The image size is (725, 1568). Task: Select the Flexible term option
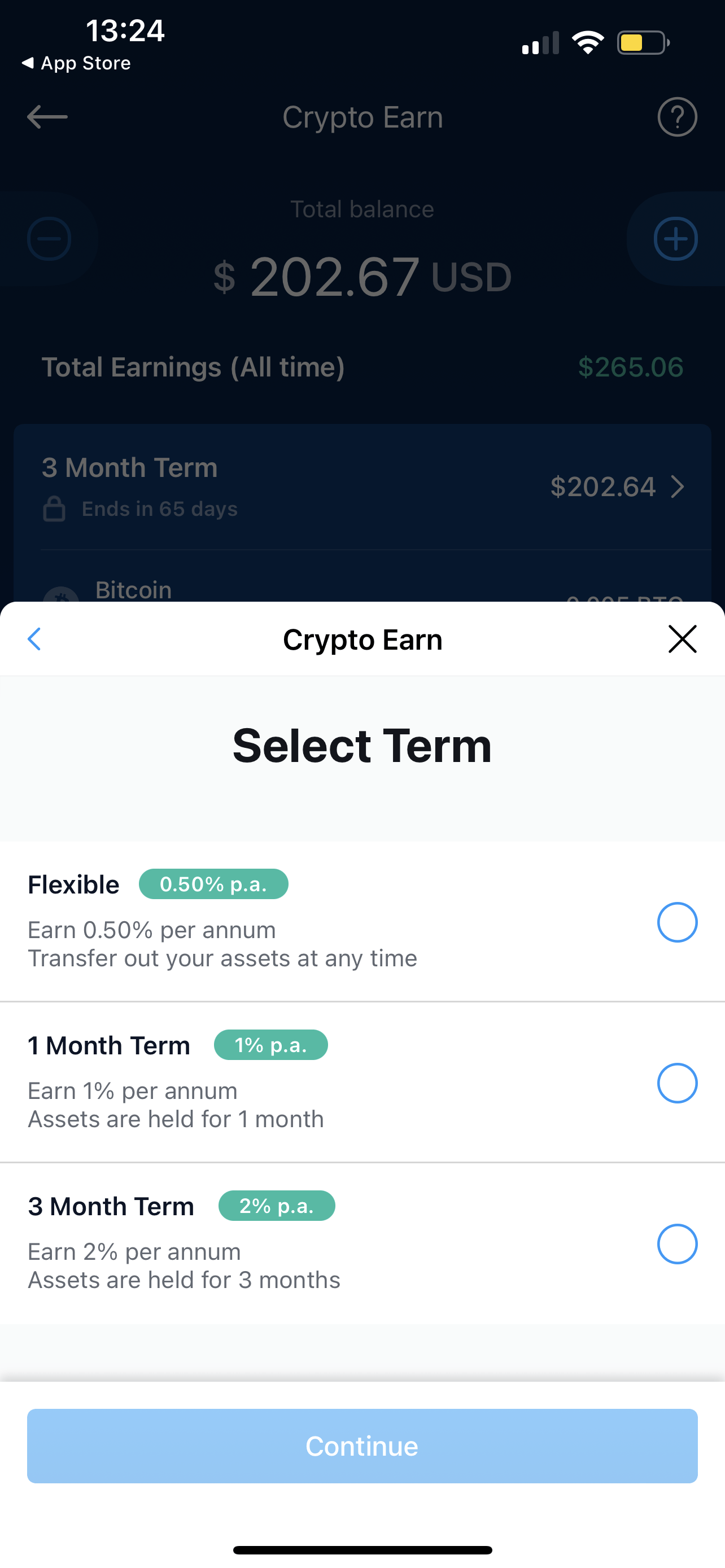676,922
